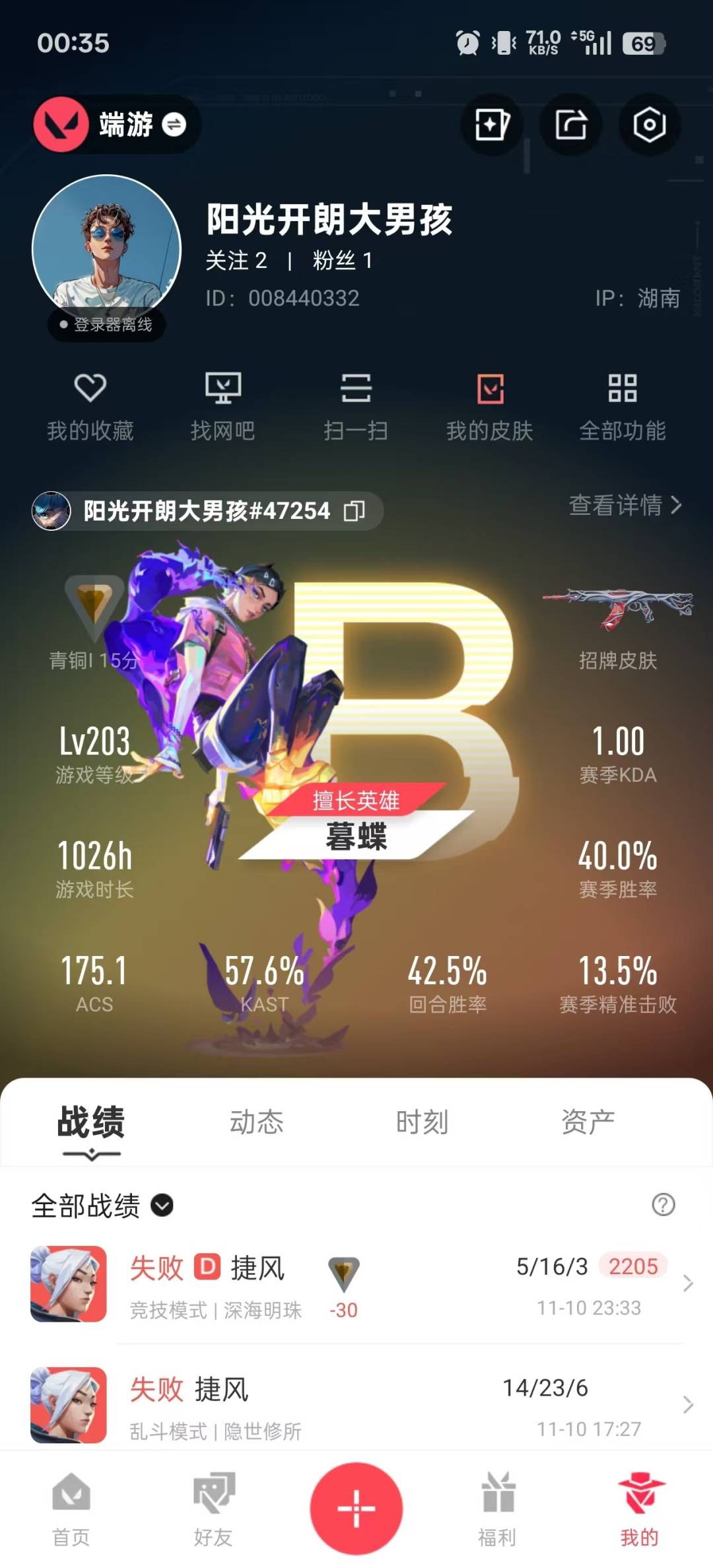Switch to the 资产 tab
The width and height of the screenshot is (713, 1568).
[588, 1122]
